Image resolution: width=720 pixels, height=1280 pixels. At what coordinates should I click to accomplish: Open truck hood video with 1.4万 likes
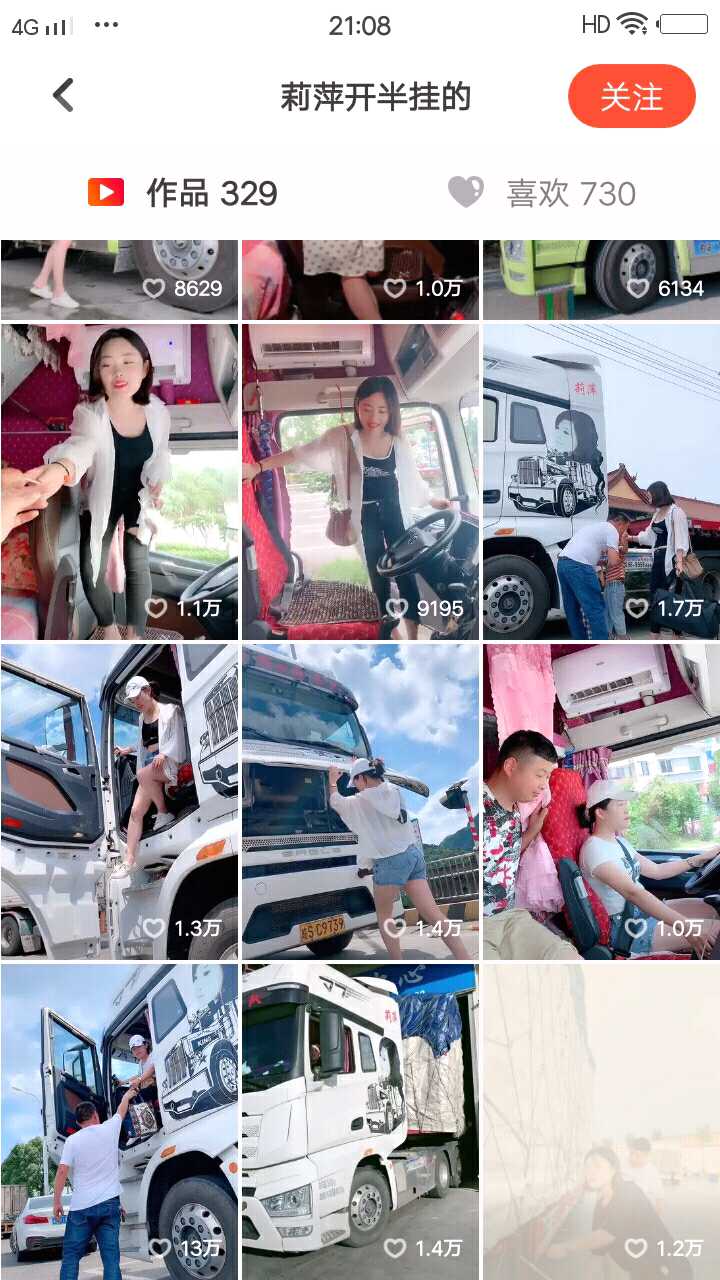click(x=360, y=801)
